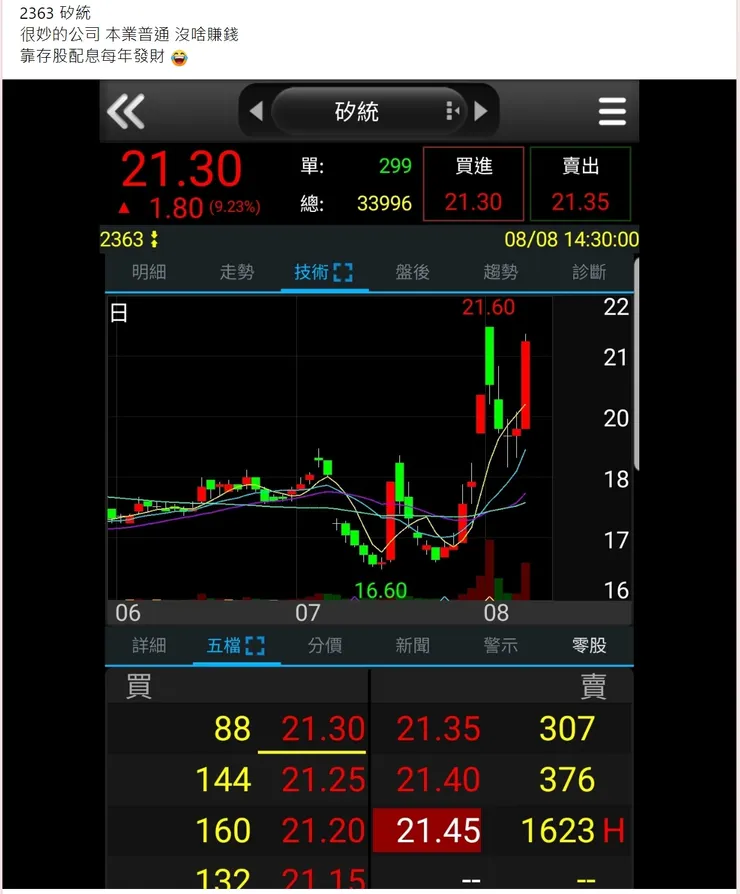Switch to the next stock
The width and height of the screenshot is (740, 894).
click(x=482, y=111)
